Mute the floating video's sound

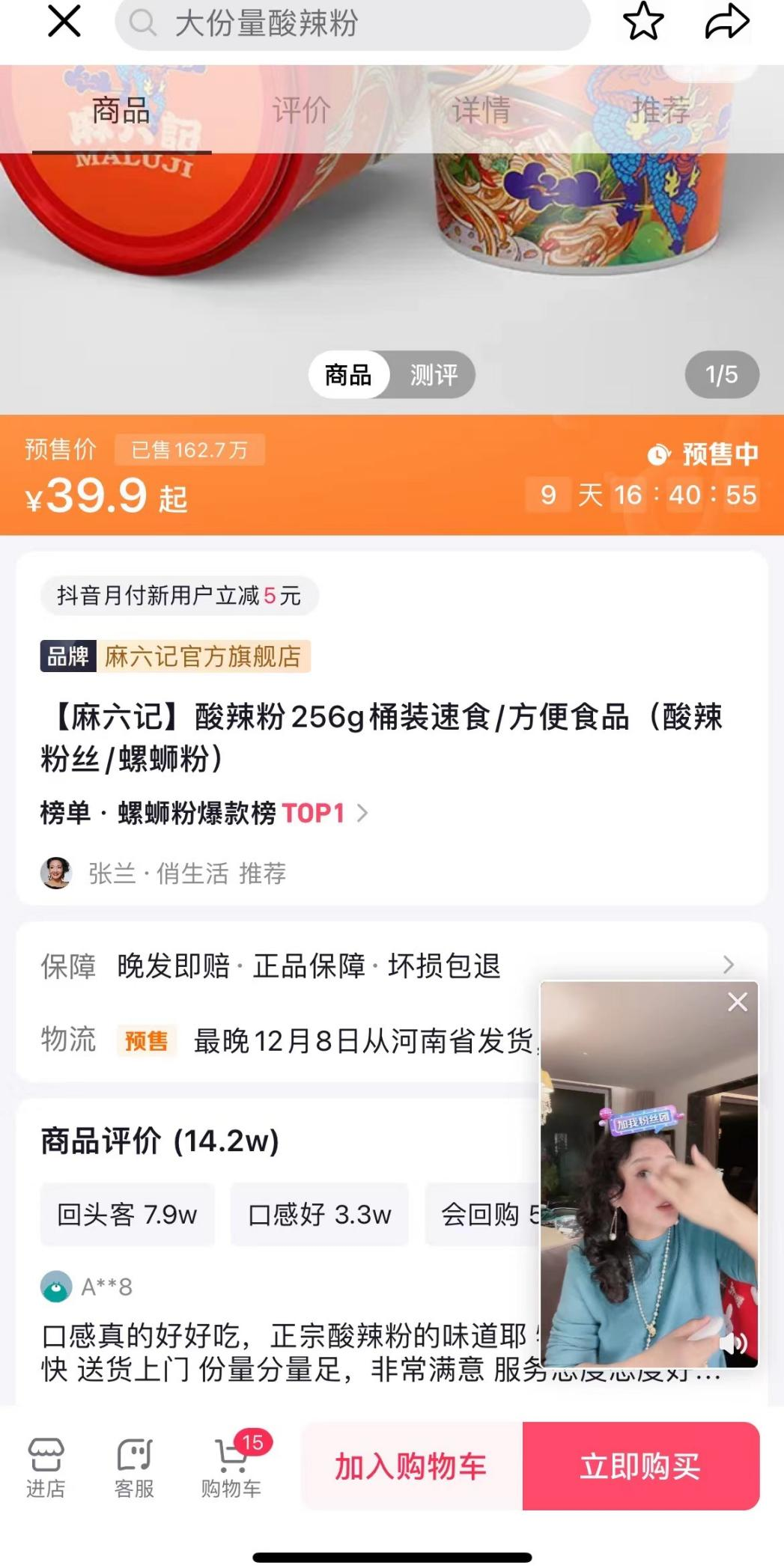tap(733, 1343)
